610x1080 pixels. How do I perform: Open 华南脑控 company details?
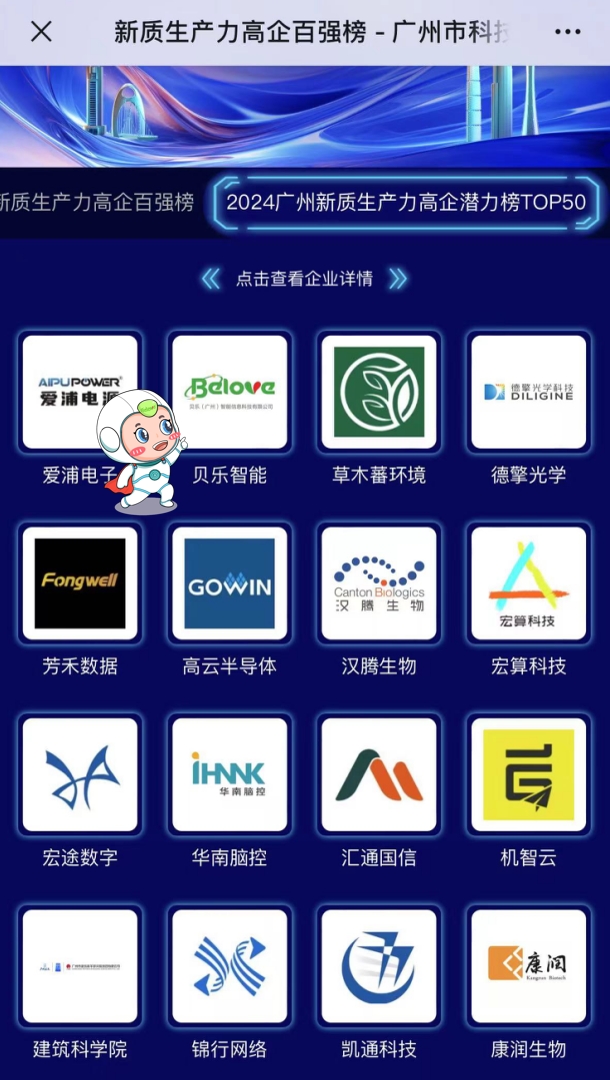229,775
